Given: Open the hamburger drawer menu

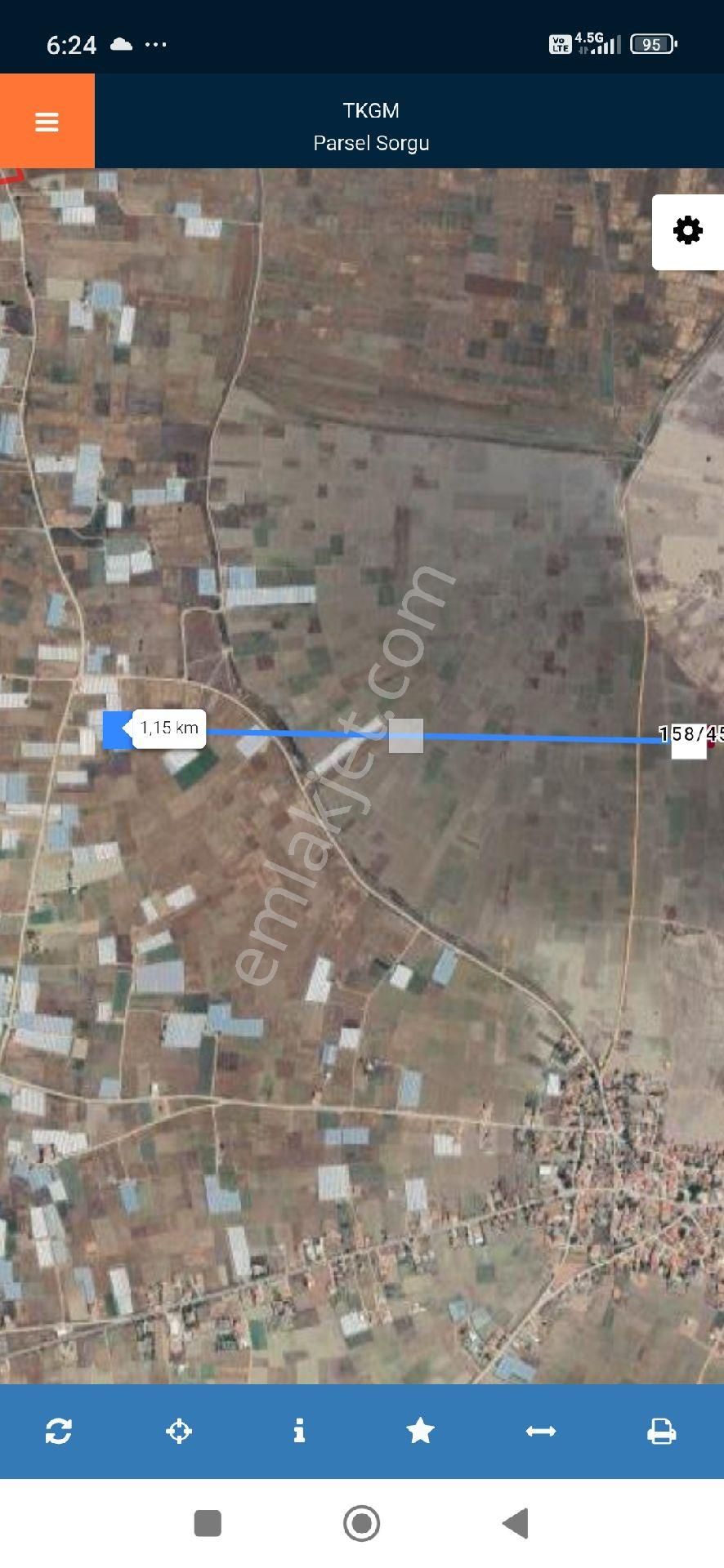Looking at the screenshot, I should pos(47,122).
